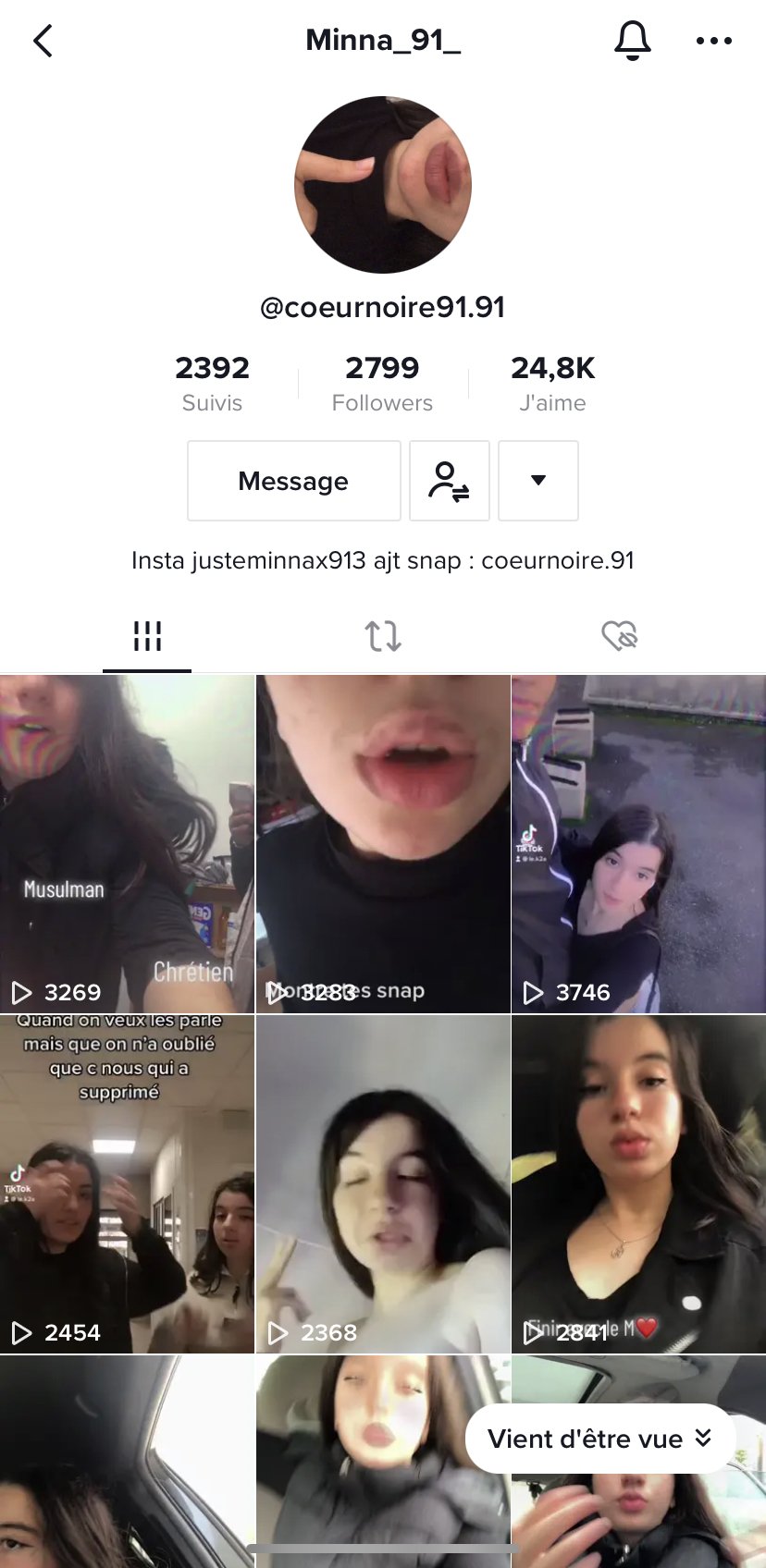Play the video with 2841 views

click(638, 1183)
